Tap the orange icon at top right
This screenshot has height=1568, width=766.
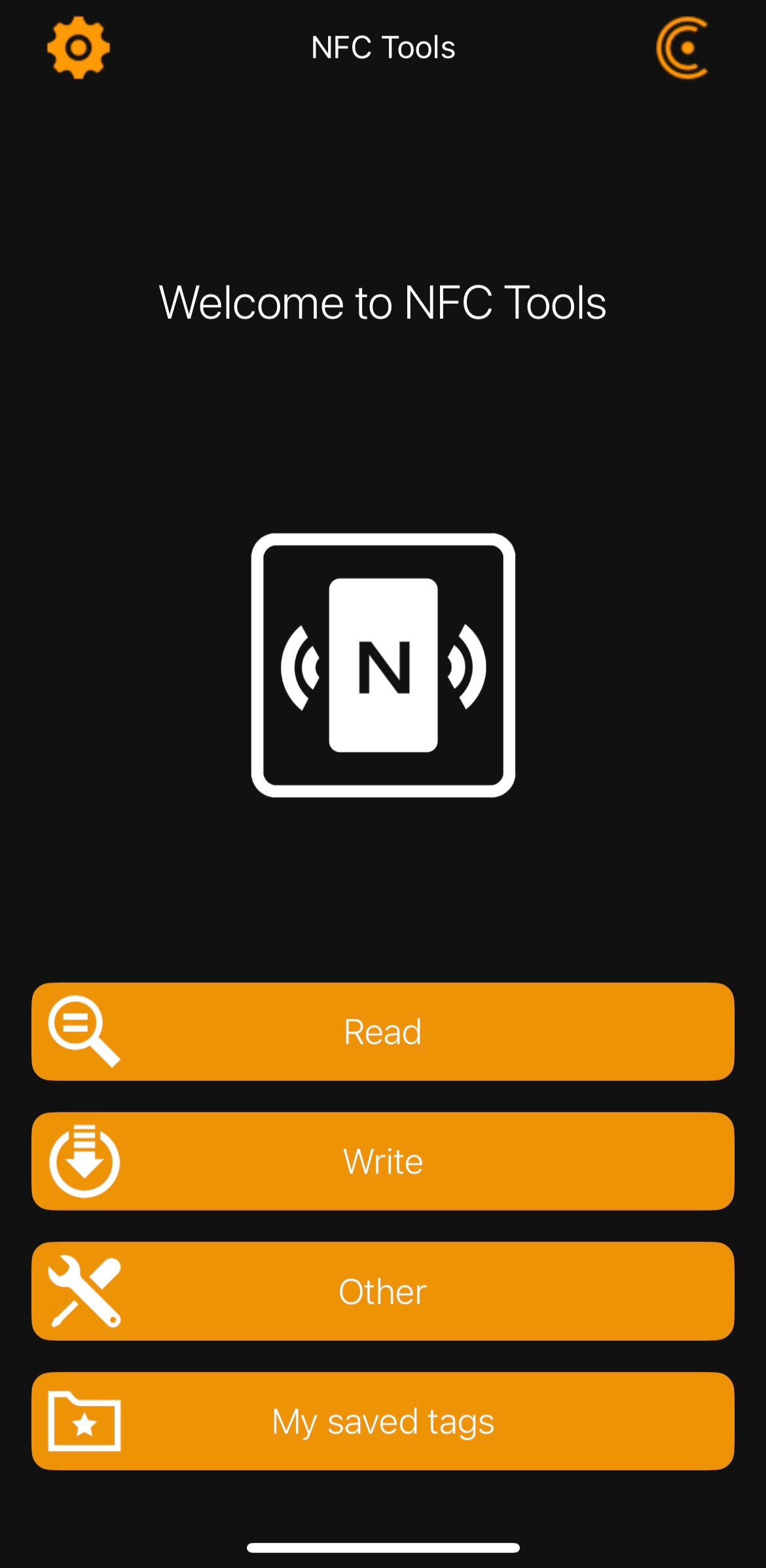683,48
